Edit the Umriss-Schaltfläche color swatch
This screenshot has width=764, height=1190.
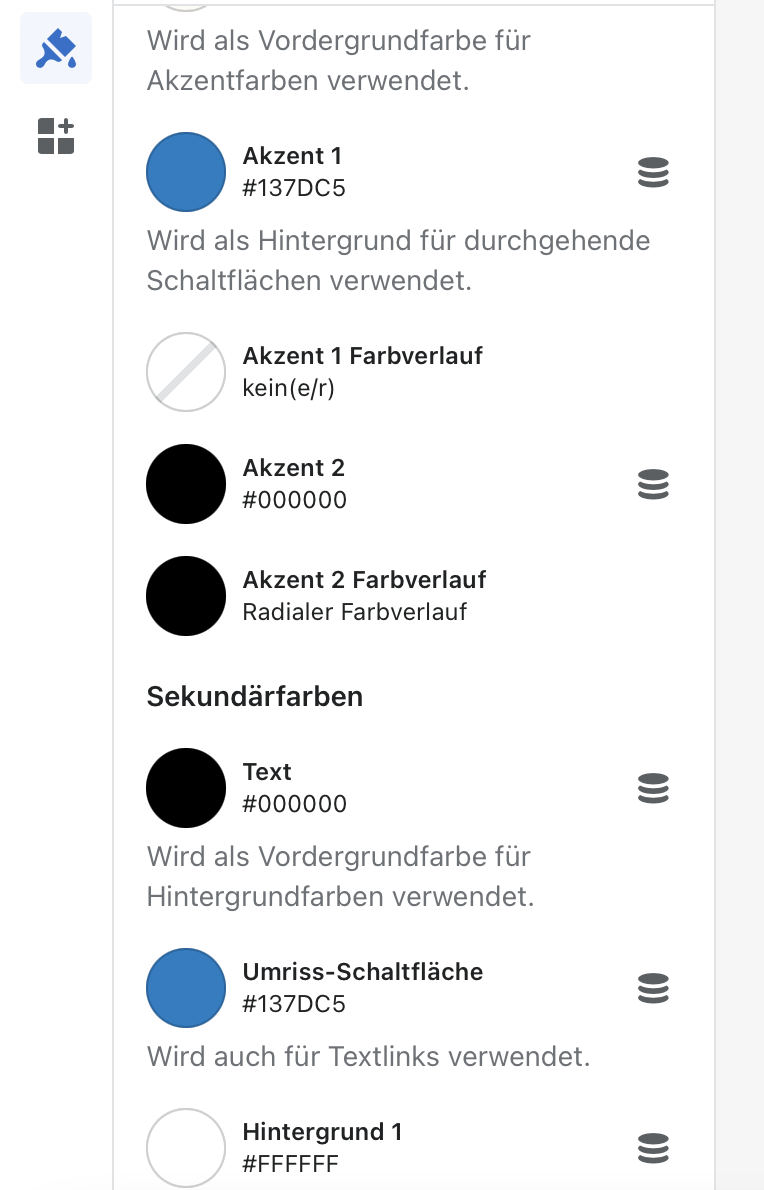186,988
